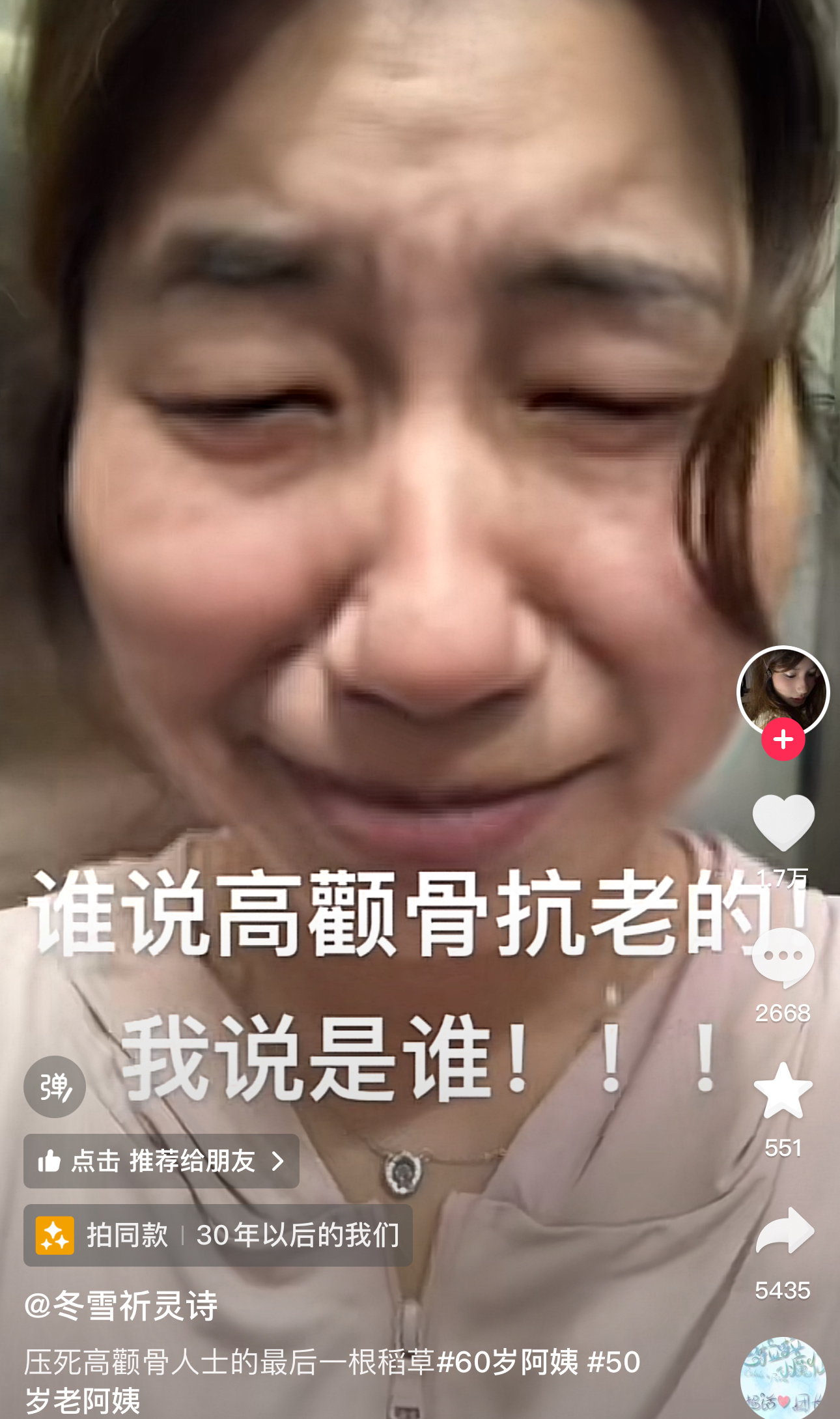Follow the creator with the plus button
The width and height of the screenshot is (840, 1419).
point(783,739)
